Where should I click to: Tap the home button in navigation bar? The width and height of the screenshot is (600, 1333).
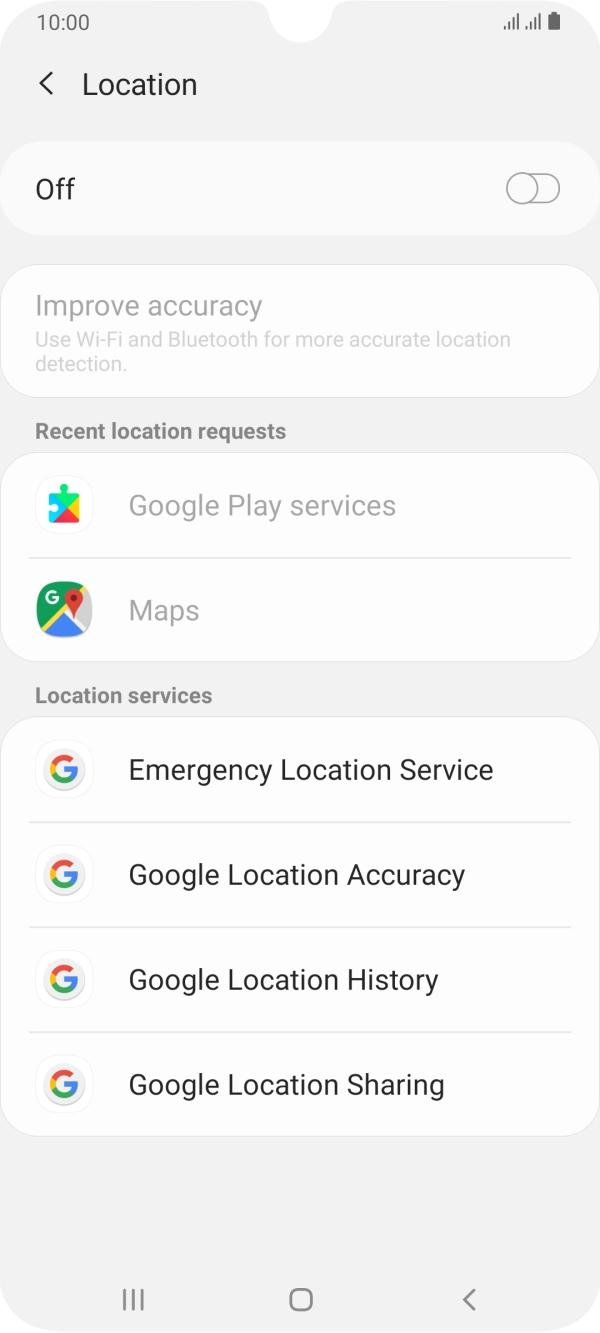(x=300, y=1299)
